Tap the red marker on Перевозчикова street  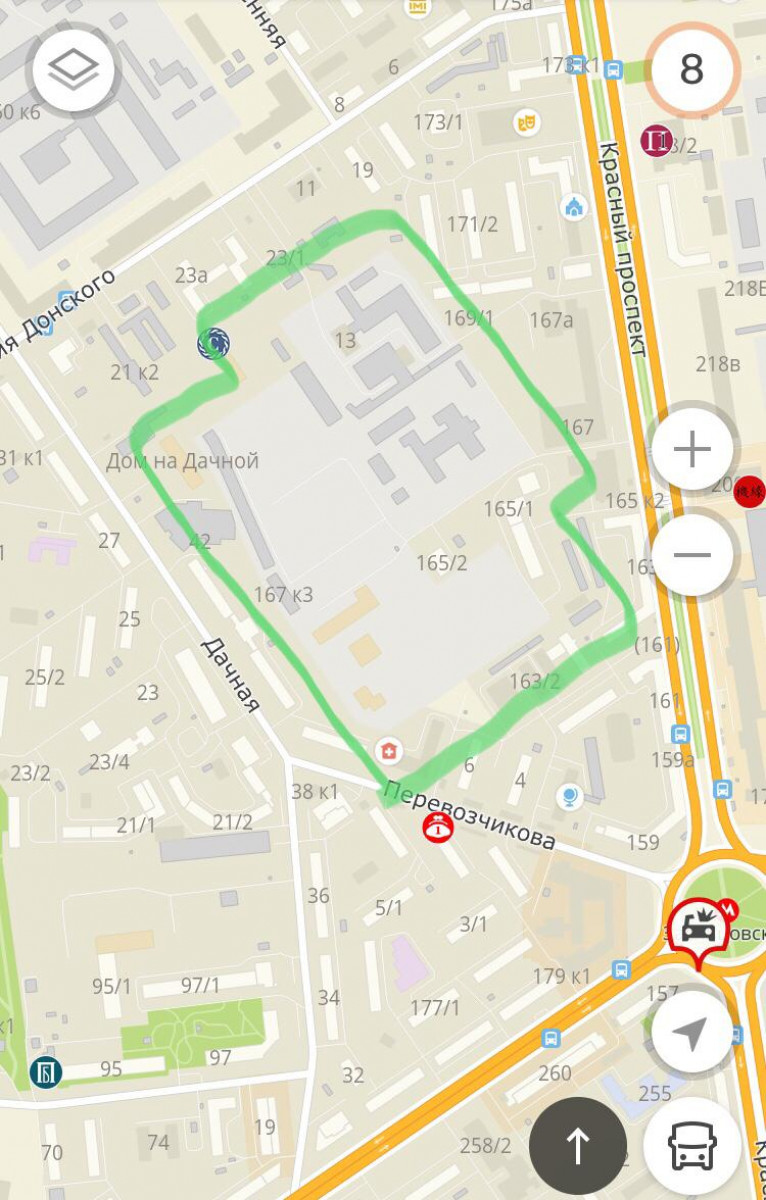click(436, 828)
